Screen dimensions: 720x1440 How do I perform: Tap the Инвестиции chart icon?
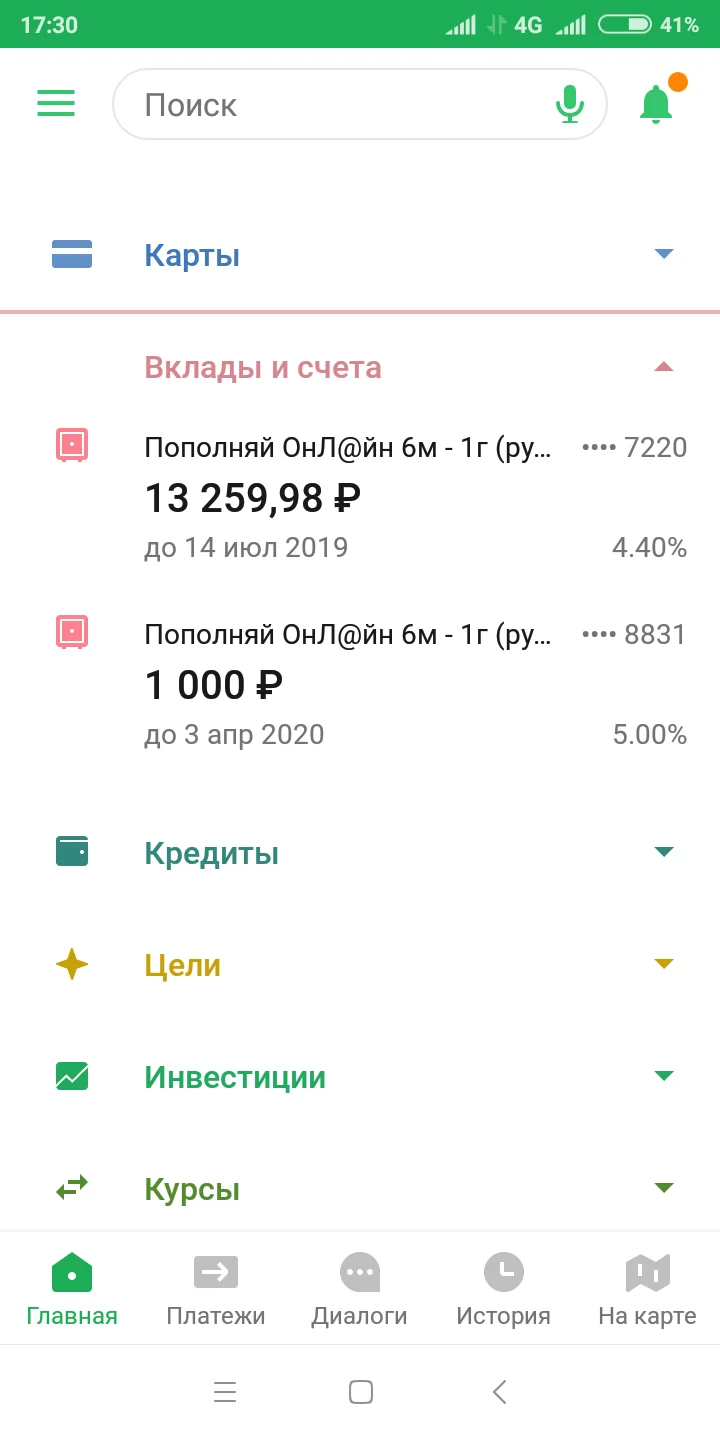[x=71, y=1075]
